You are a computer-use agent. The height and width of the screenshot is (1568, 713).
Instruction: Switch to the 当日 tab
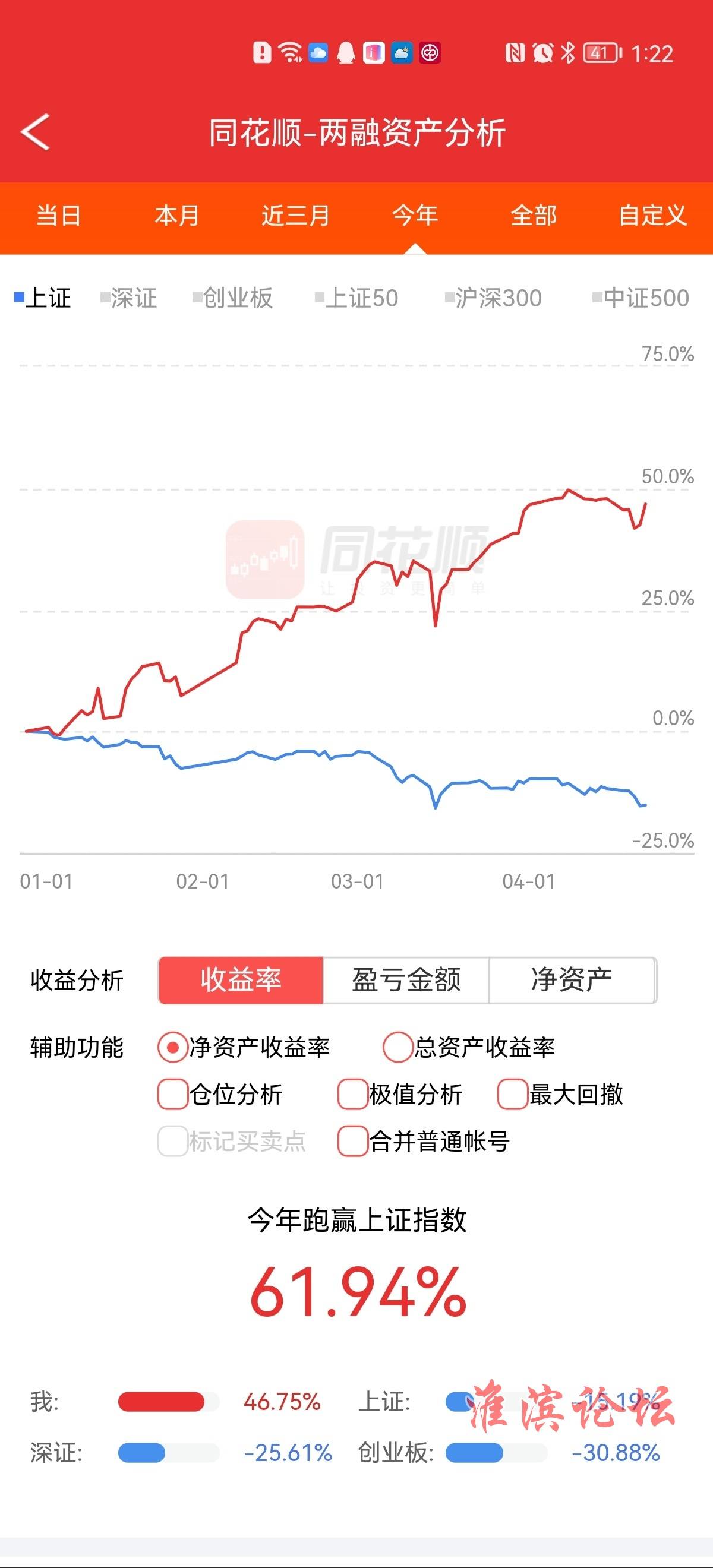[x=58, y=216]
